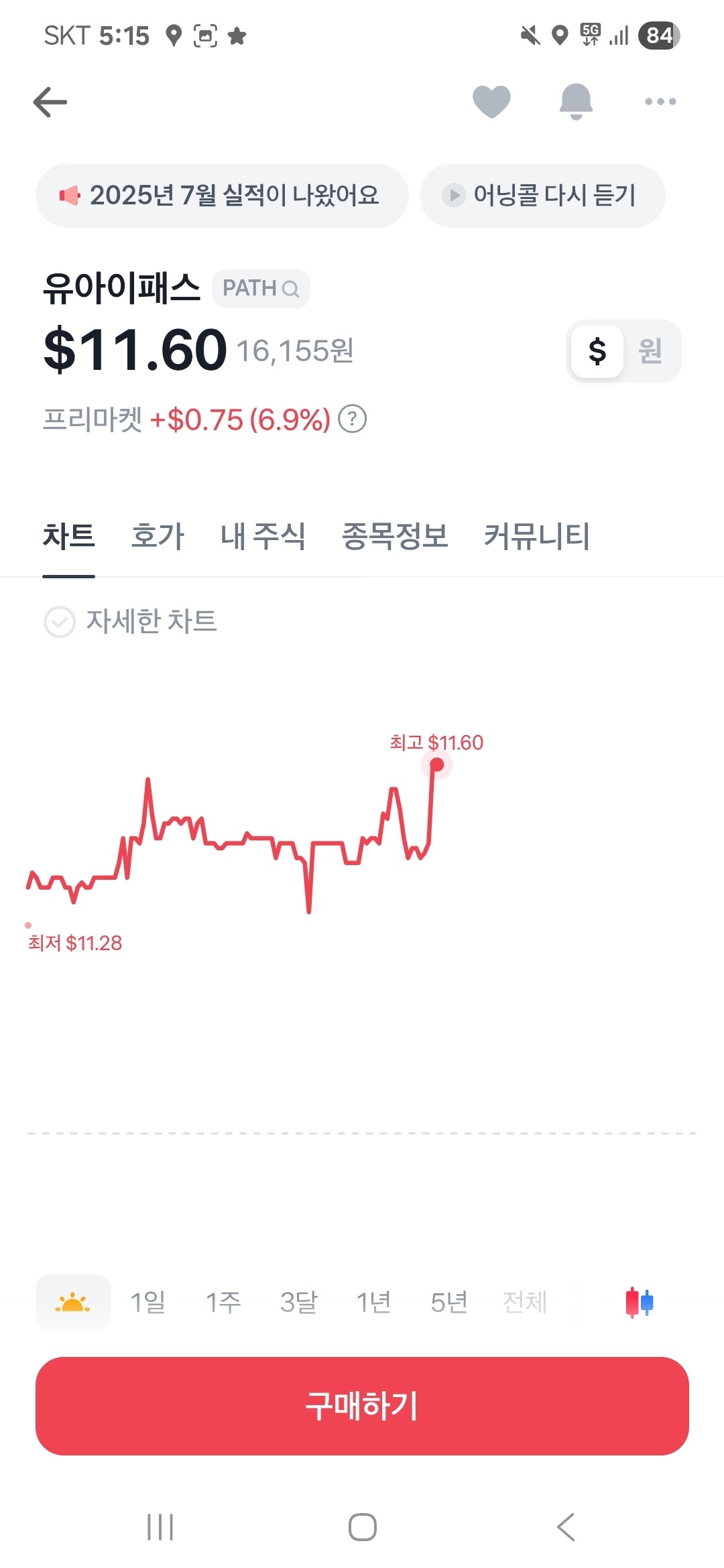Go back using the top arrow
This screenshot has width=724, height=1568.
(50, 102)
